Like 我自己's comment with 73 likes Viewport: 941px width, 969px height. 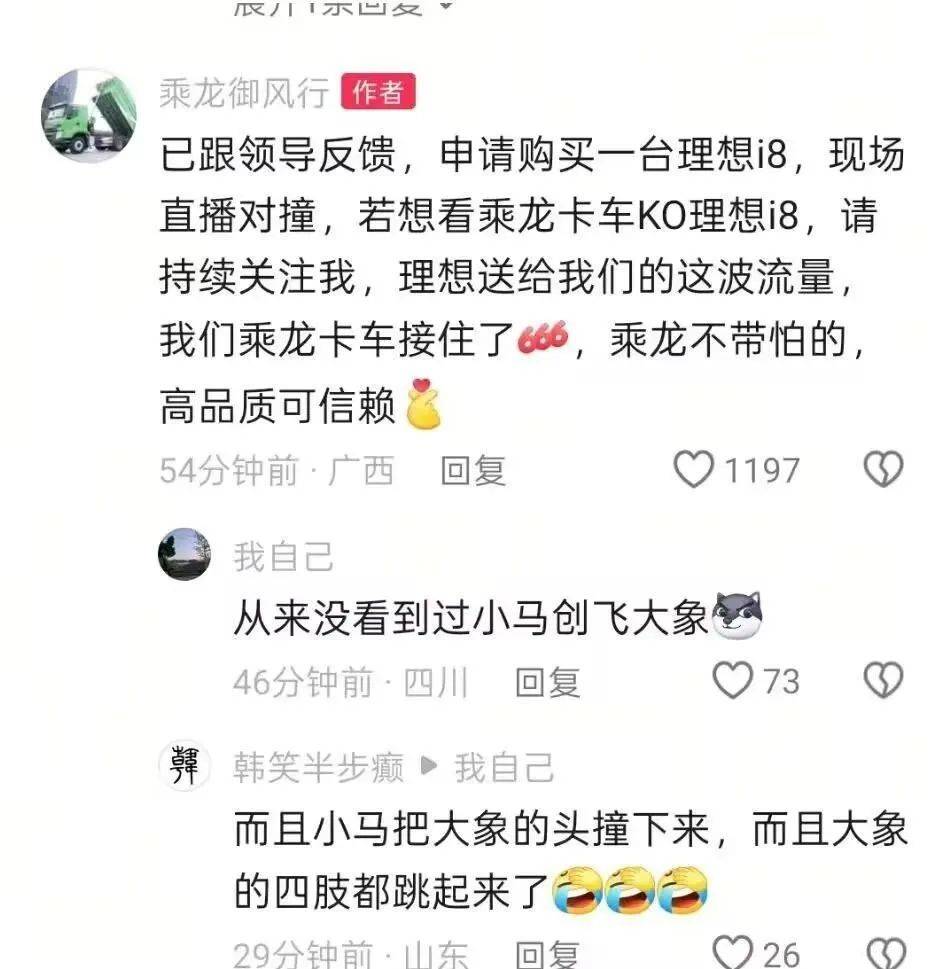(x=732, y=681)
